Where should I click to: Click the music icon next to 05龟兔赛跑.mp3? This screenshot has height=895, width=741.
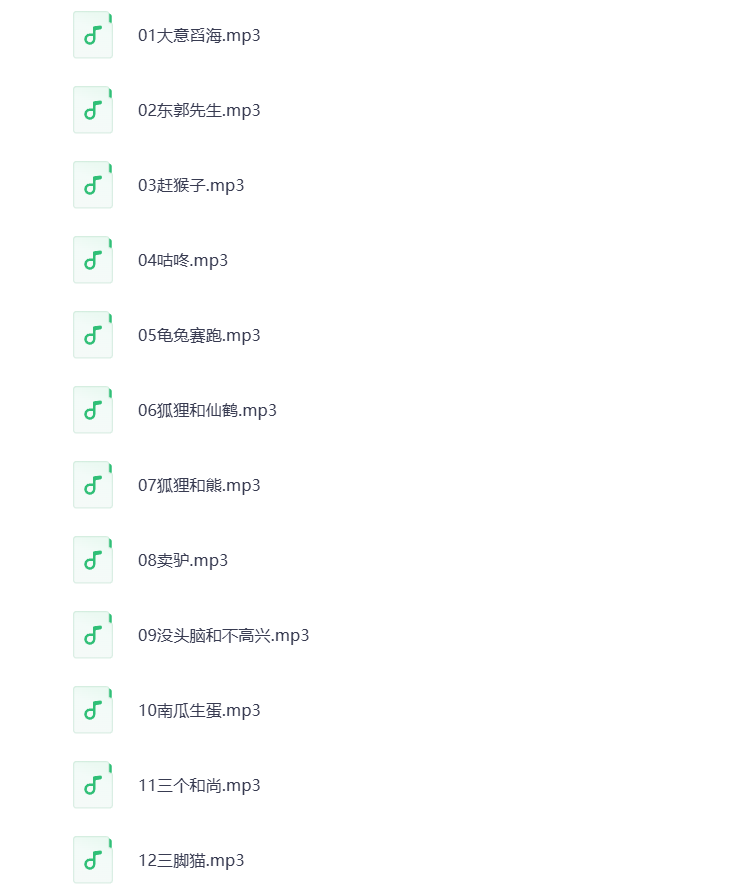(x=92, y=334)
